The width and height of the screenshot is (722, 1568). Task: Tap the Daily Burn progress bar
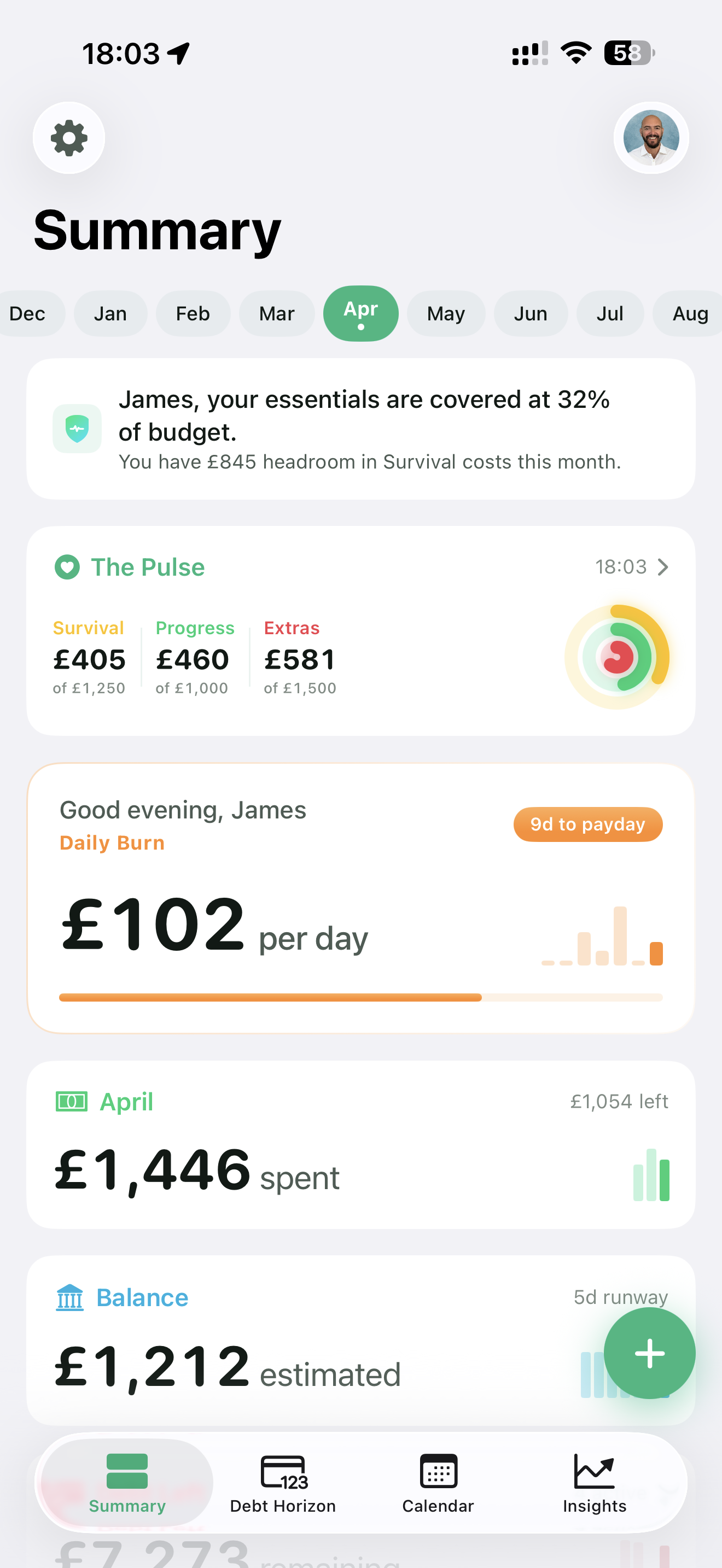tap(361, 998)
